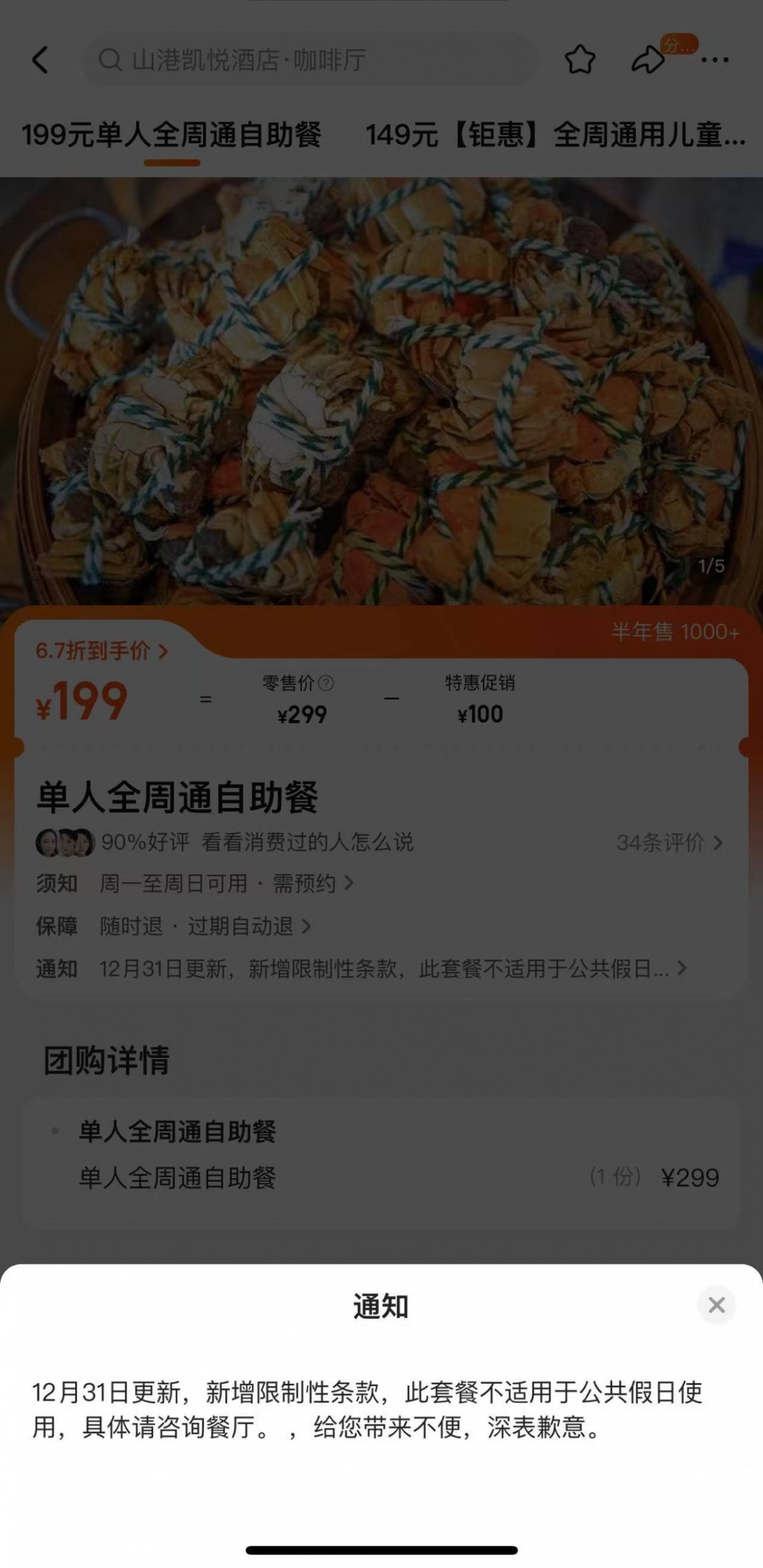The width and height of the screenshot is (763, 1568).
Task: Open 须知 周一至周日可用 · 需预约 details
Action: pos(226,883)
